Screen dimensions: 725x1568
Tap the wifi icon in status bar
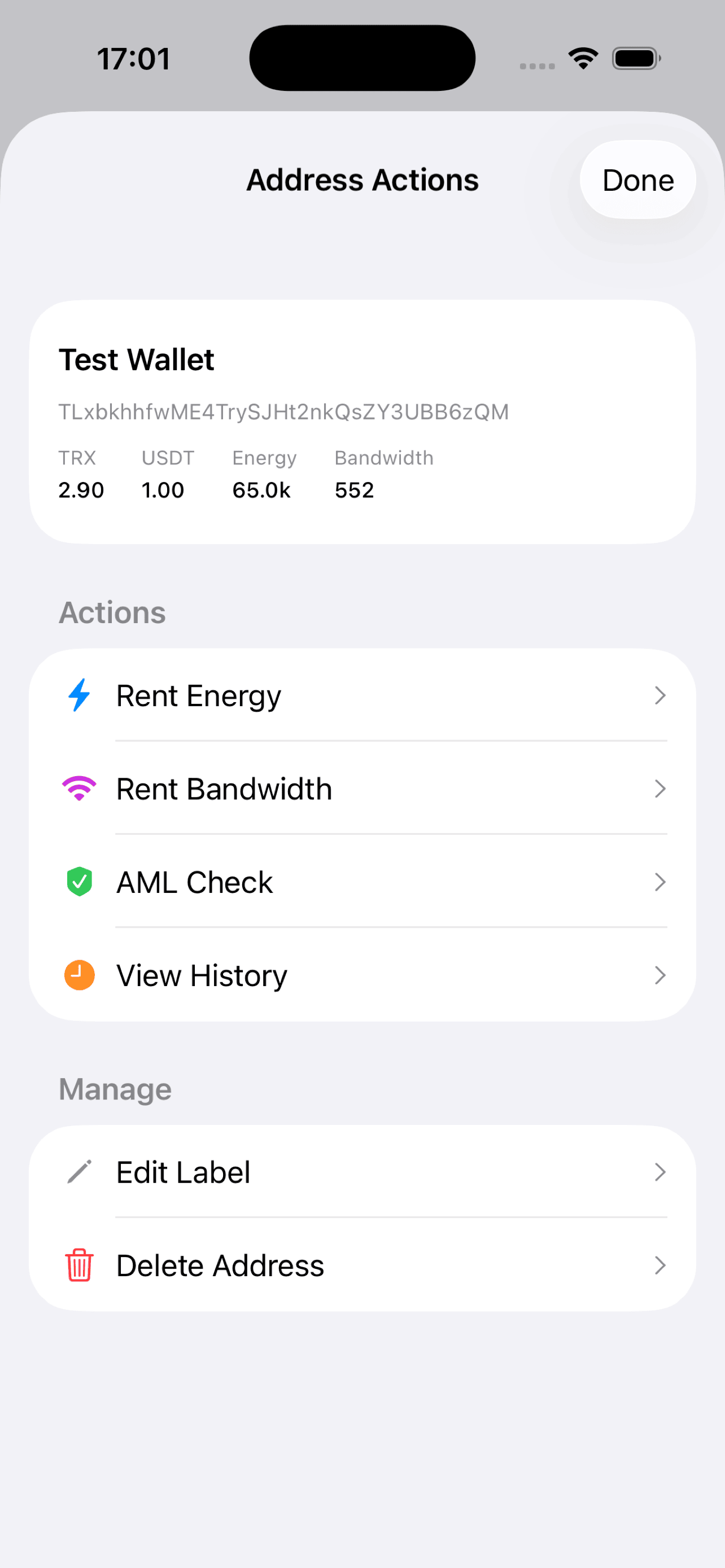[x=582, y=58]
